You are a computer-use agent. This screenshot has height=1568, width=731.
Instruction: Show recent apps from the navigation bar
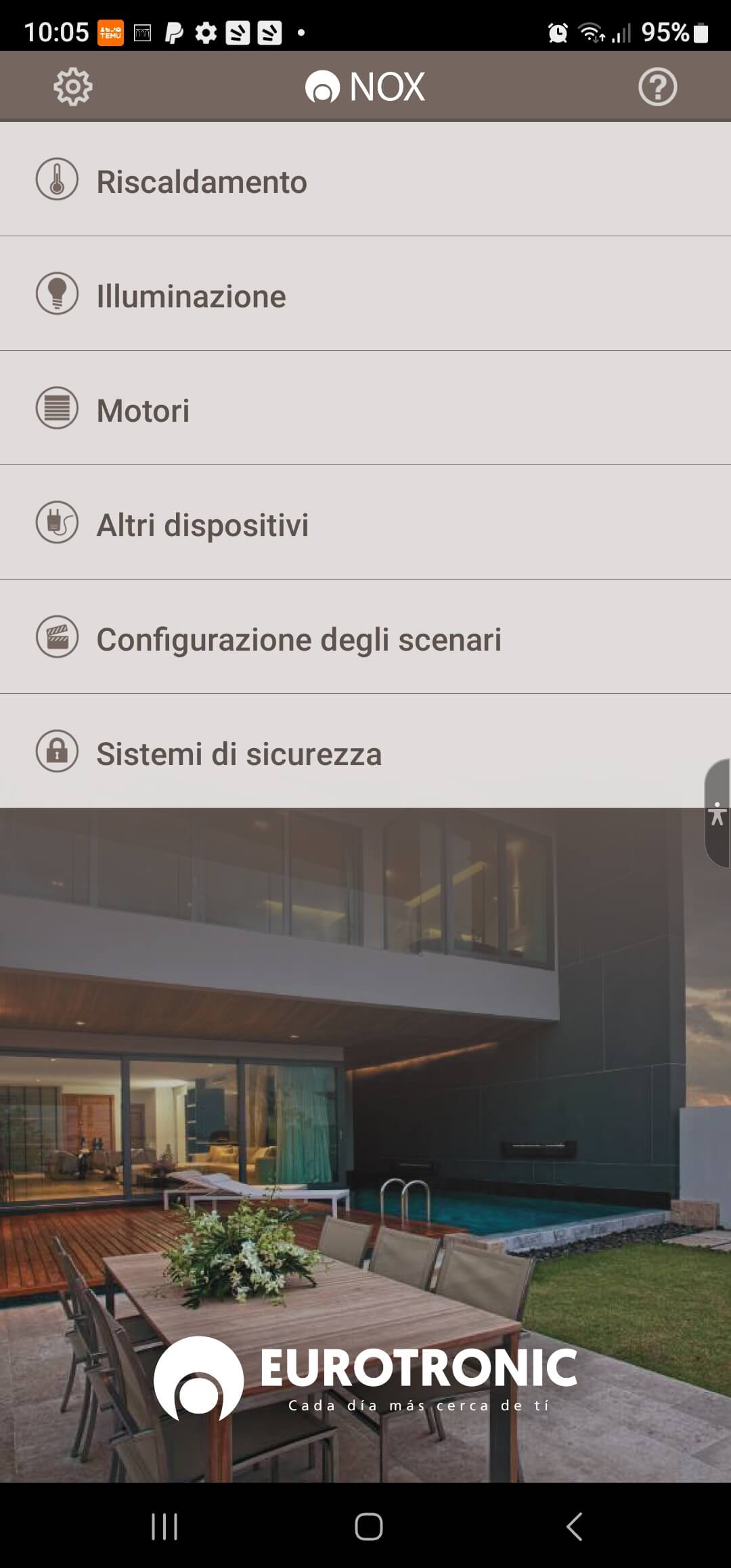pos(164,1527)
